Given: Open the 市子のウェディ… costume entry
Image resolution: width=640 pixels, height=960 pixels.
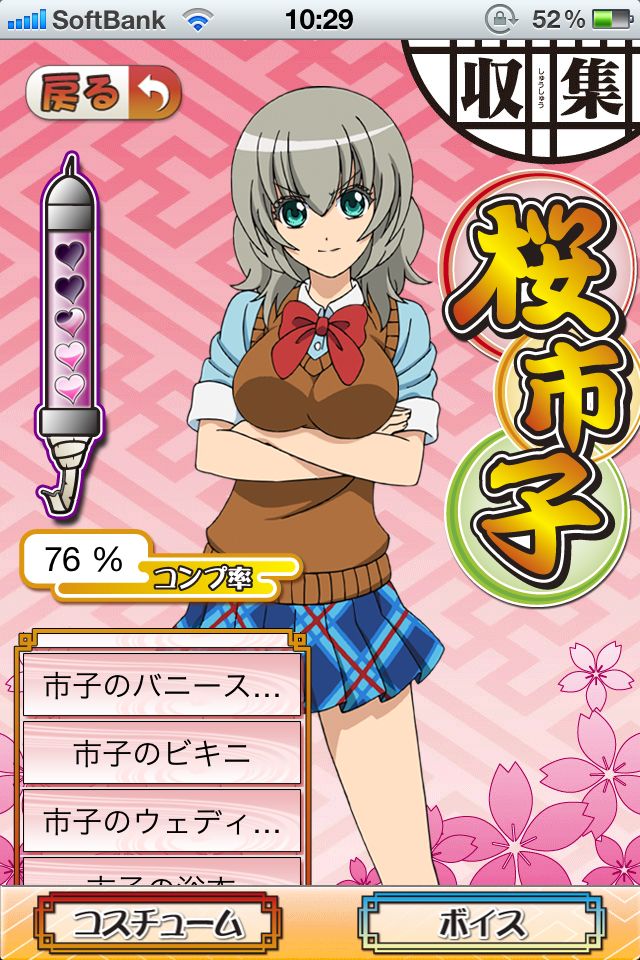Looking at the screenshot, I should (x=161, y=821).
